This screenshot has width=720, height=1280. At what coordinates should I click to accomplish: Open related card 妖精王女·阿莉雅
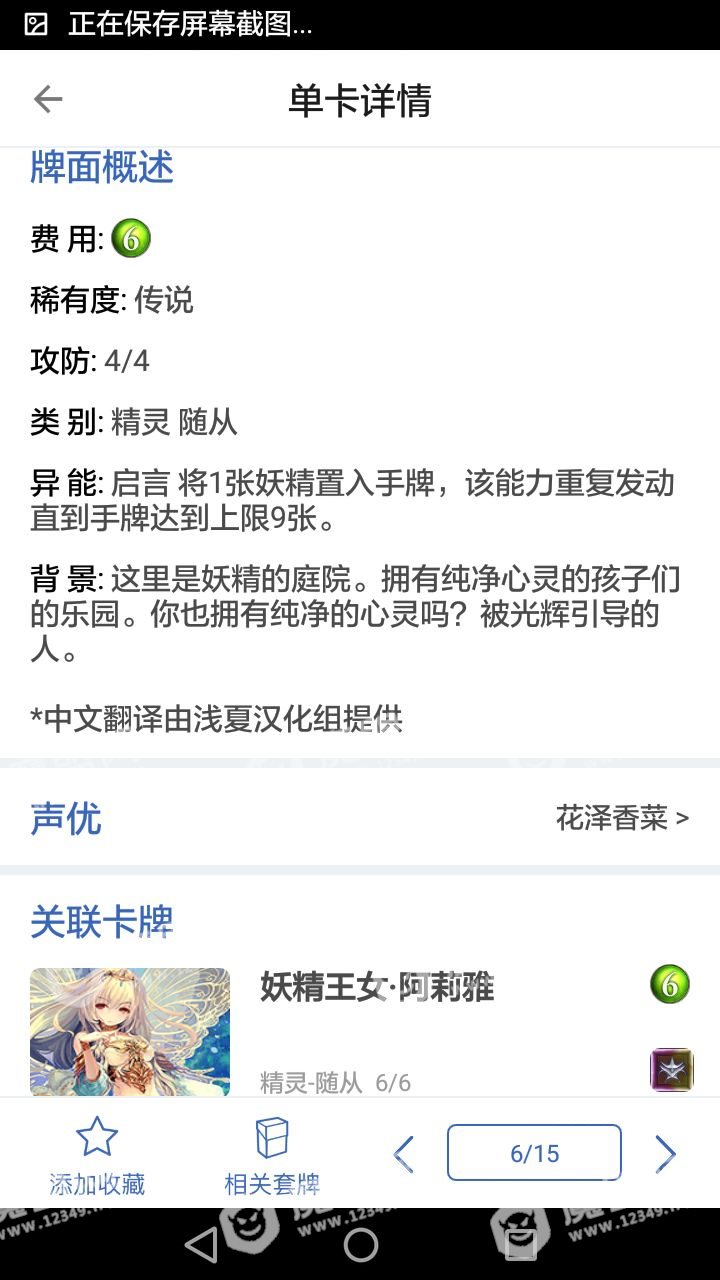(377, 988)
